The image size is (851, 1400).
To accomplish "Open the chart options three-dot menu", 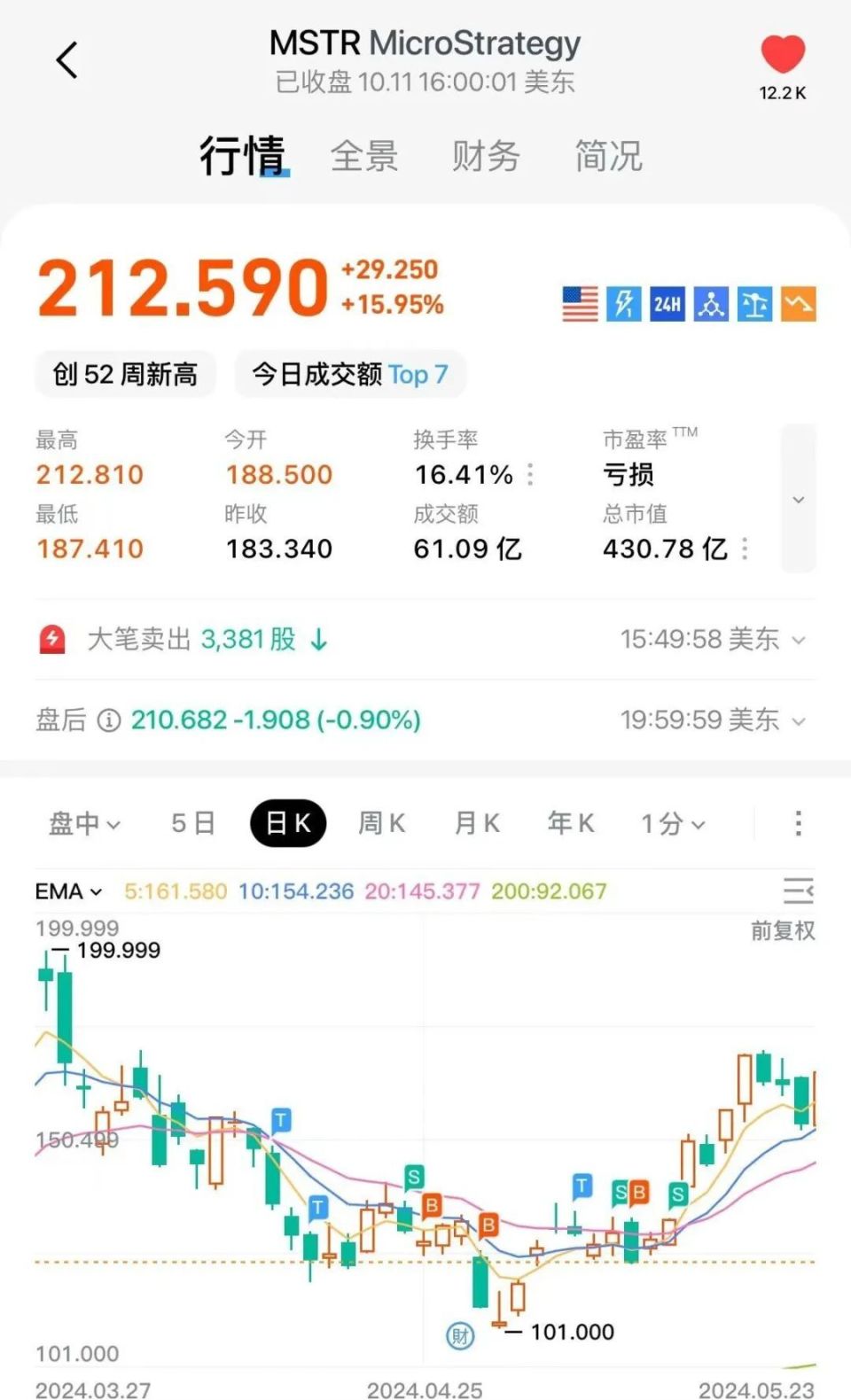I will click(797, 823).
